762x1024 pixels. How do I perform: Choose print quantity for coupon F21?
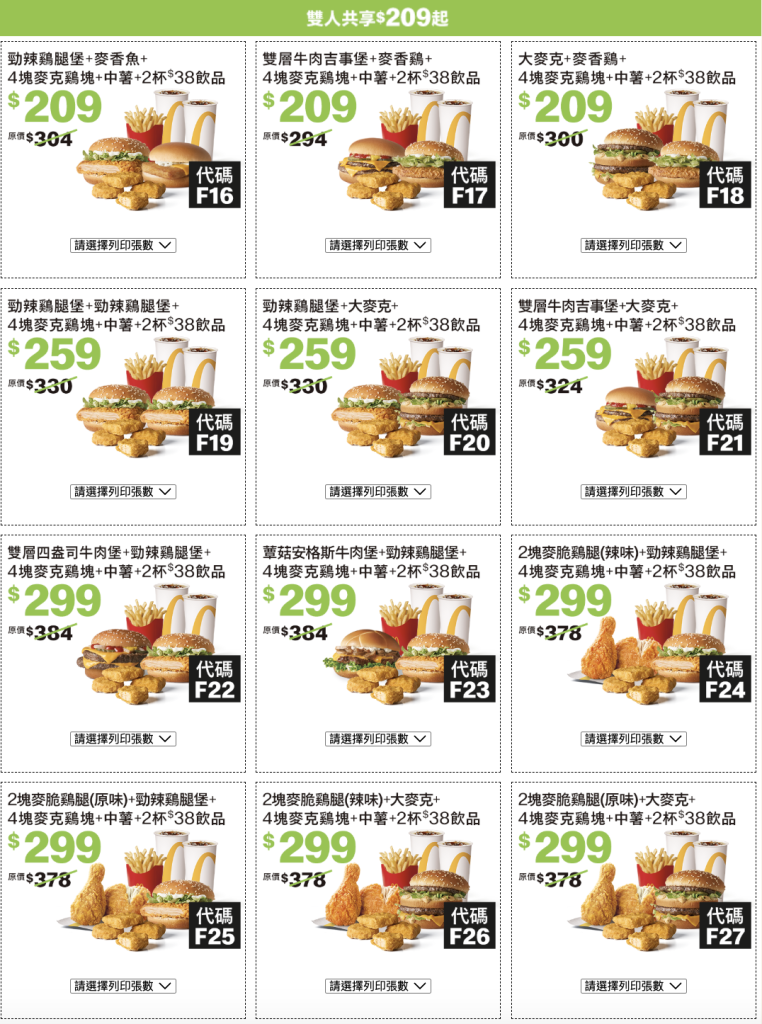point(634,492)
